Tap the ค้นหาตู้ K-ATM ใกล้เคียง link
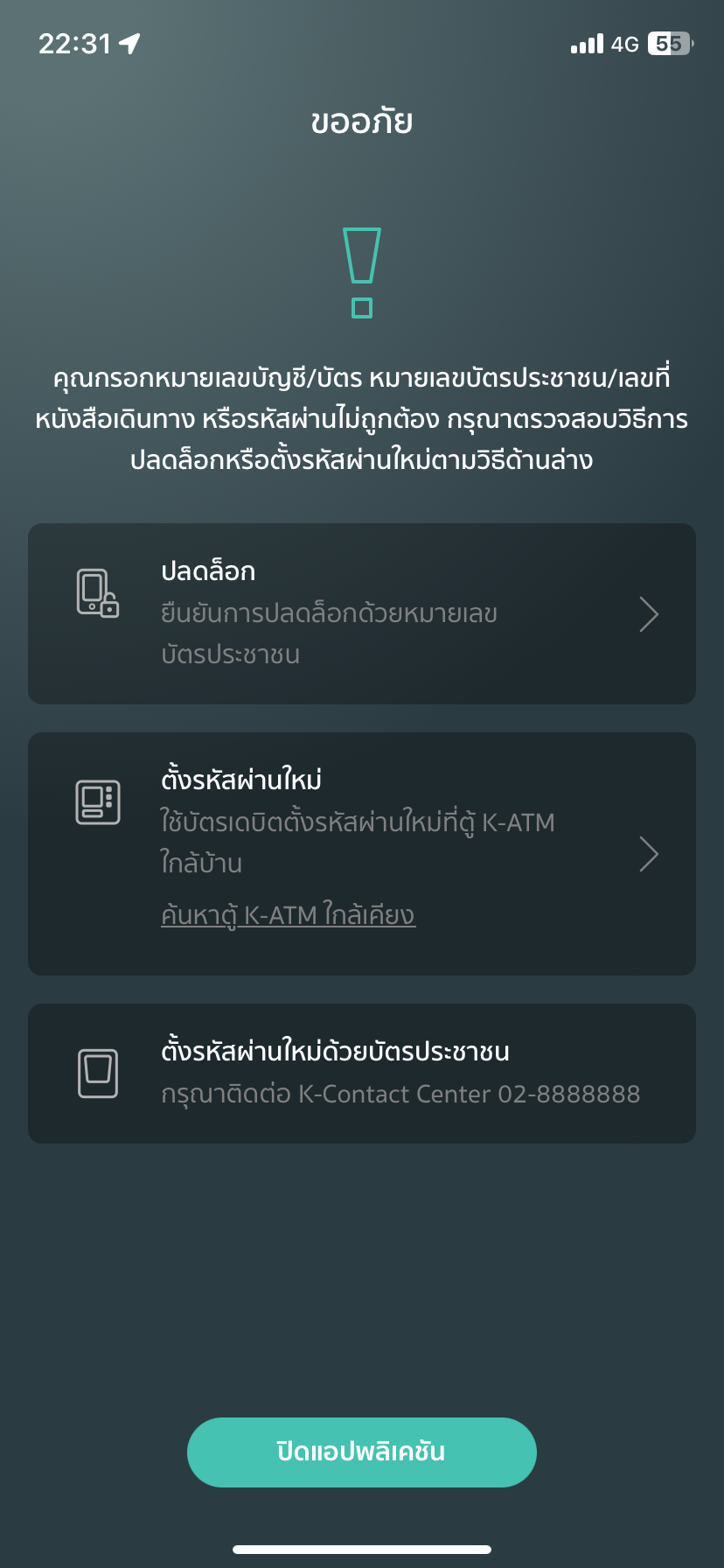Screen dimensions: 724x1568 (288, 915)
